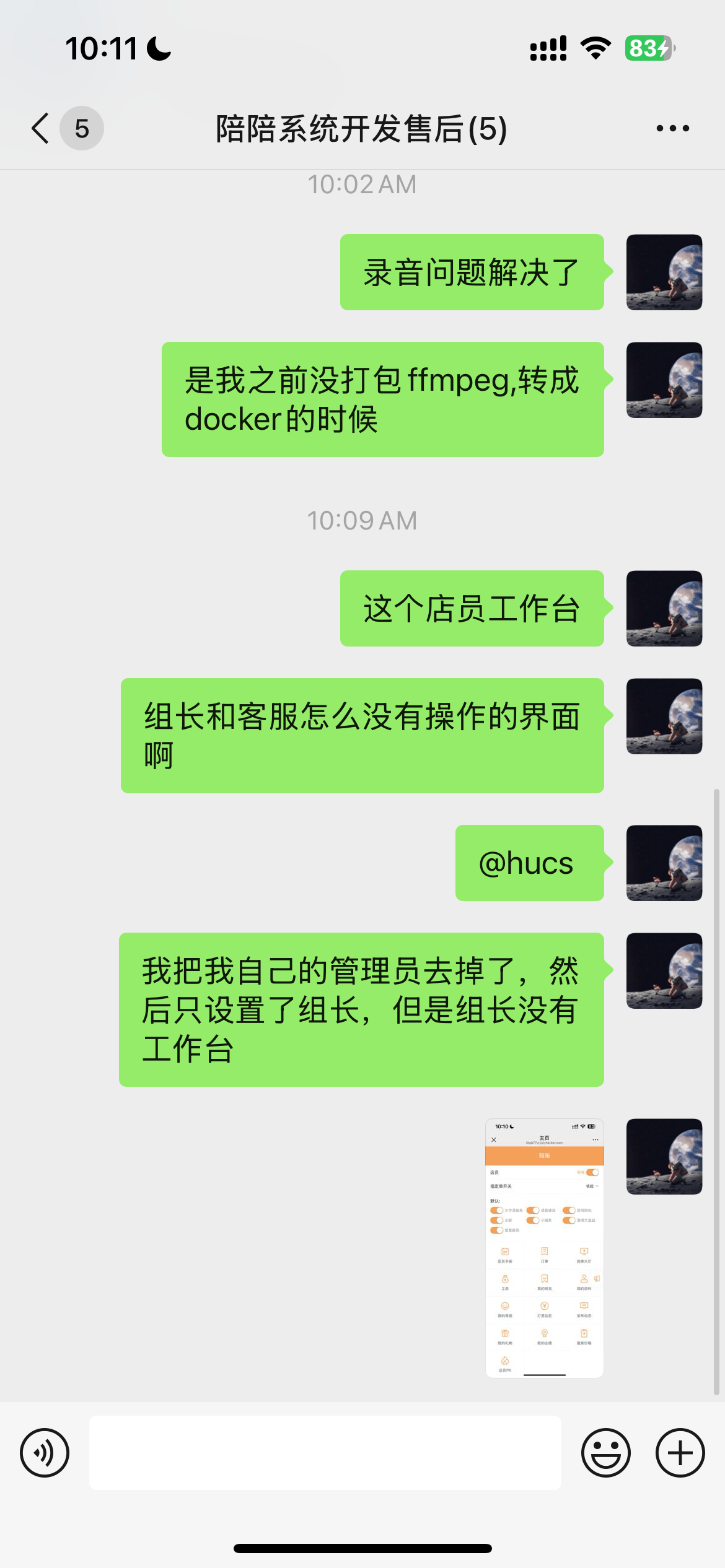Open the shared screenshot image
The image size is (725, 1568).
coord(544,1248)
